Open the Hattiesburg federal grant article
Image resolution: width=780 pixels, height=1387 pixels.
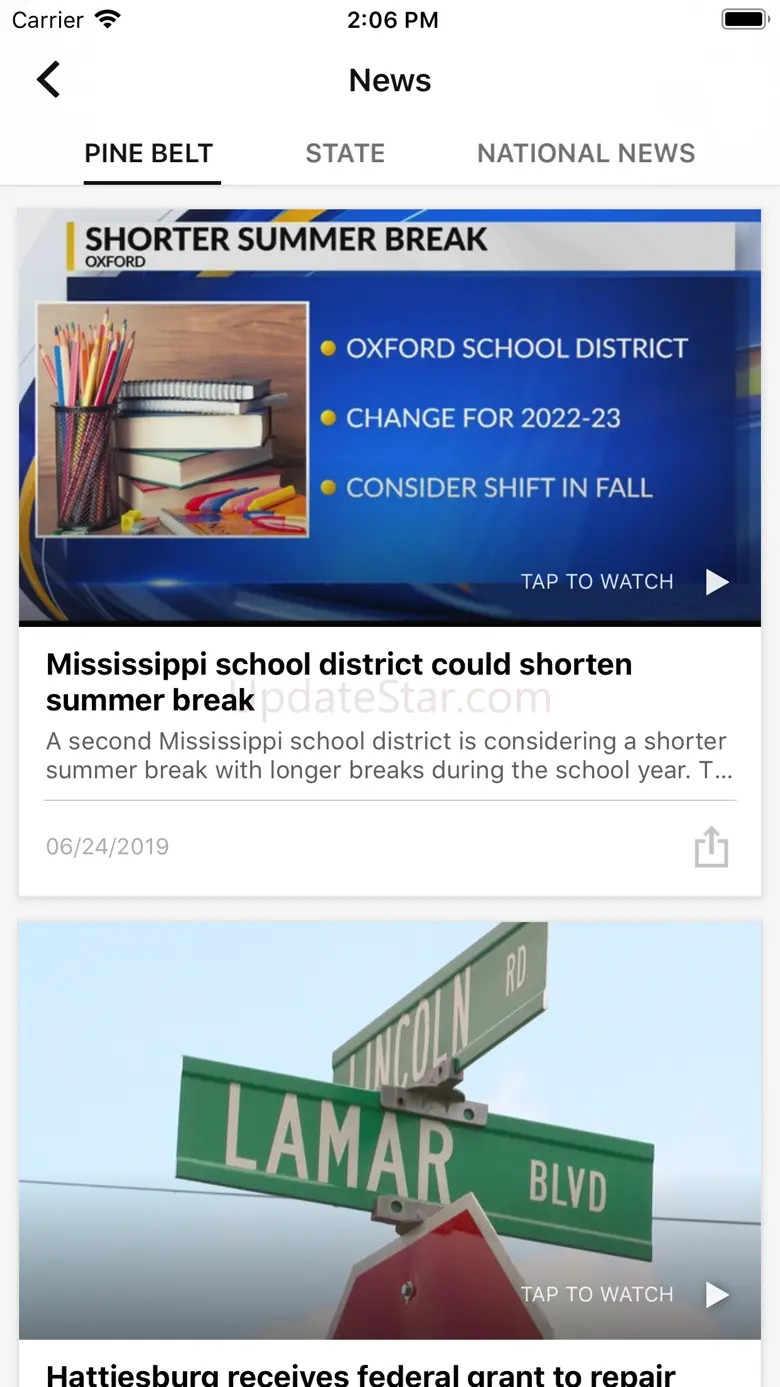(x=360, y=1374)
